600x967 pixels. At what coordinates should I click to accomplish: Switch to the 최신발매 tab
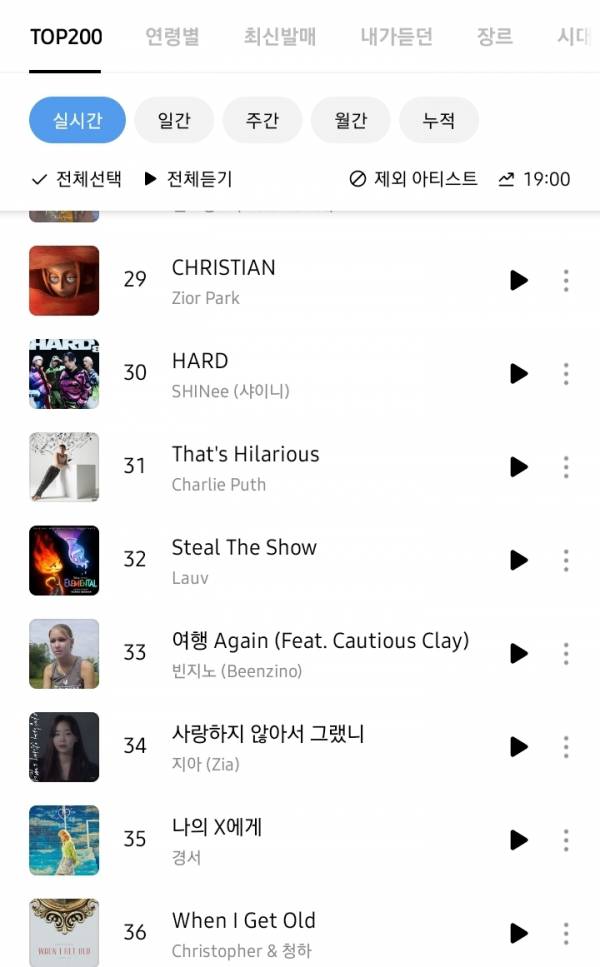[279, 37]
